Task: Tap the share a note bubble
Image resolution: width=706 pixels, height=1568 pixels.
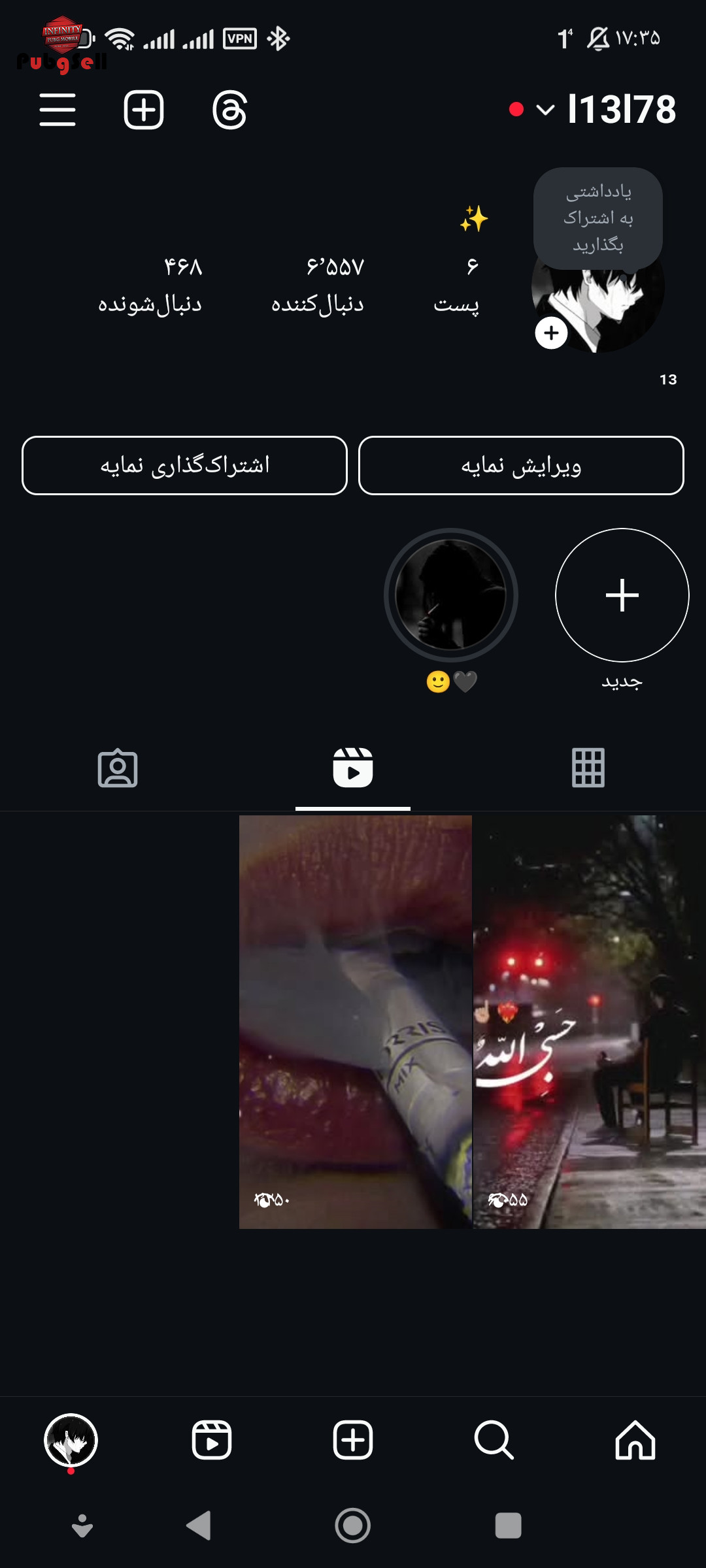Action: [x=598, y=218]
